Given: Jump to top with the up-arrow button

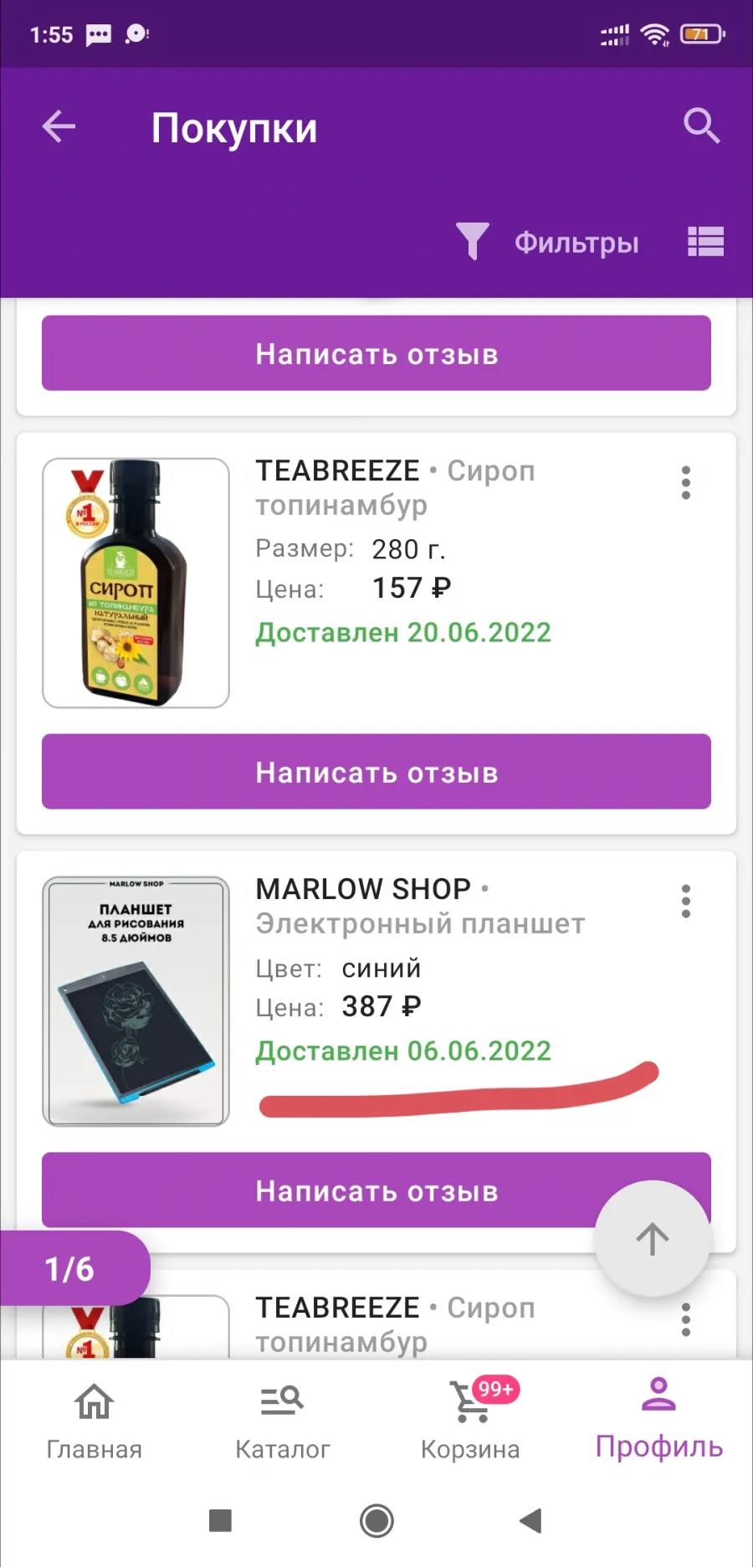Looking at the screenshot, I should (652, 1239).
